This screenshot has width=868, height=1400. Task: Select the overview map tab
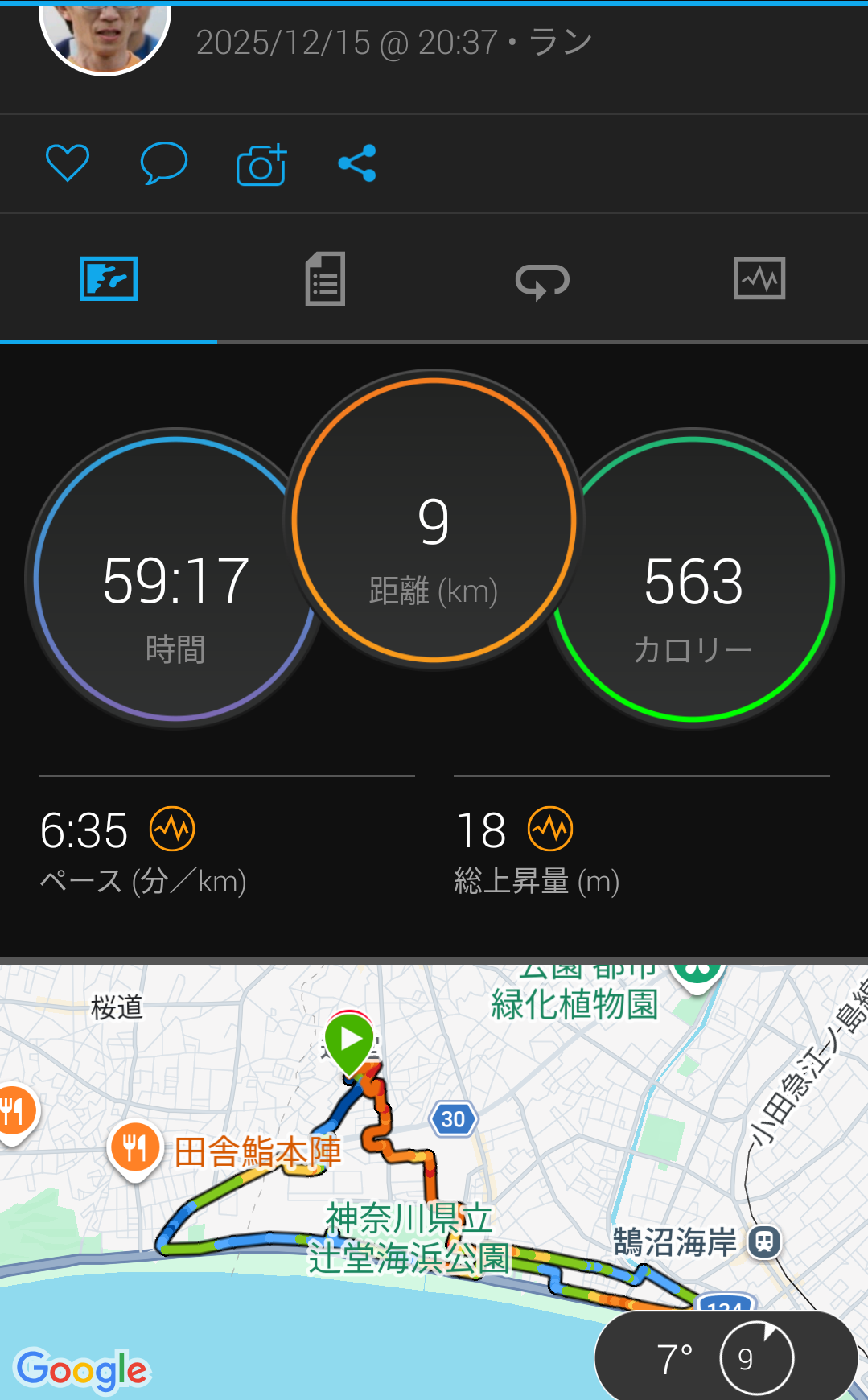coord(109,279)
